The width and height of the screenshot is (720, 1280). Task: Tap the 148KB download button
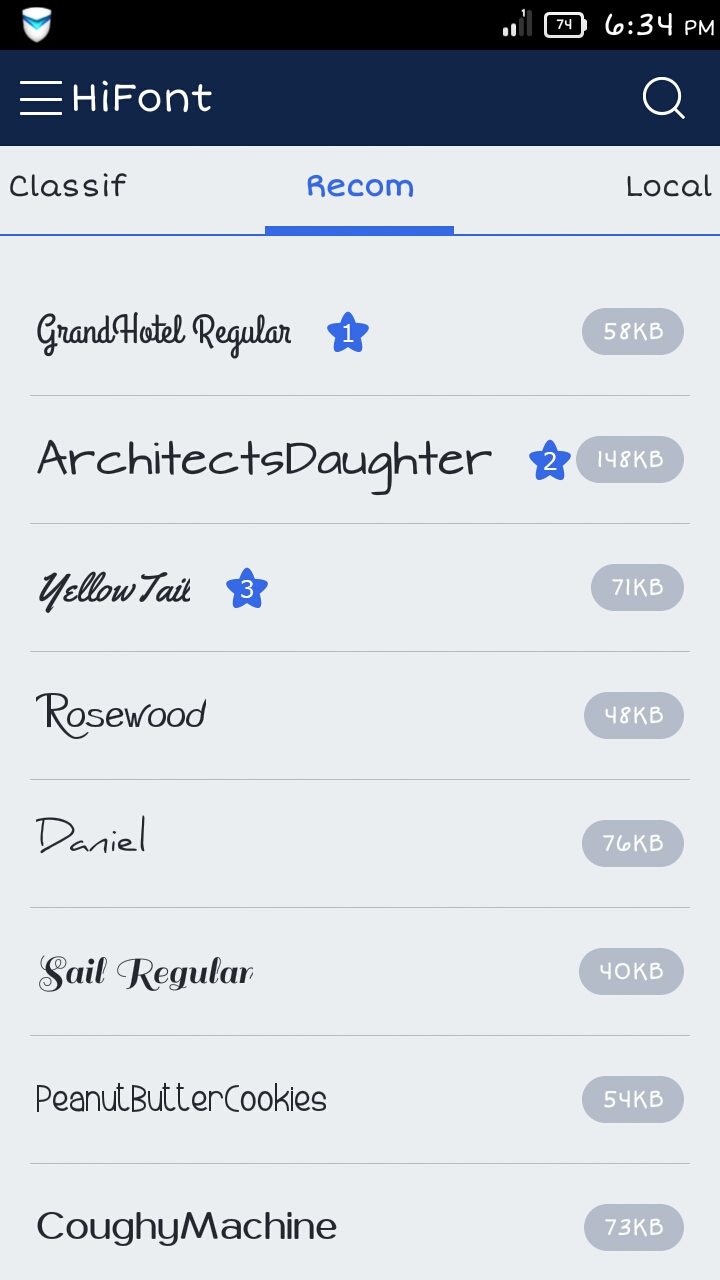[630, 460]
